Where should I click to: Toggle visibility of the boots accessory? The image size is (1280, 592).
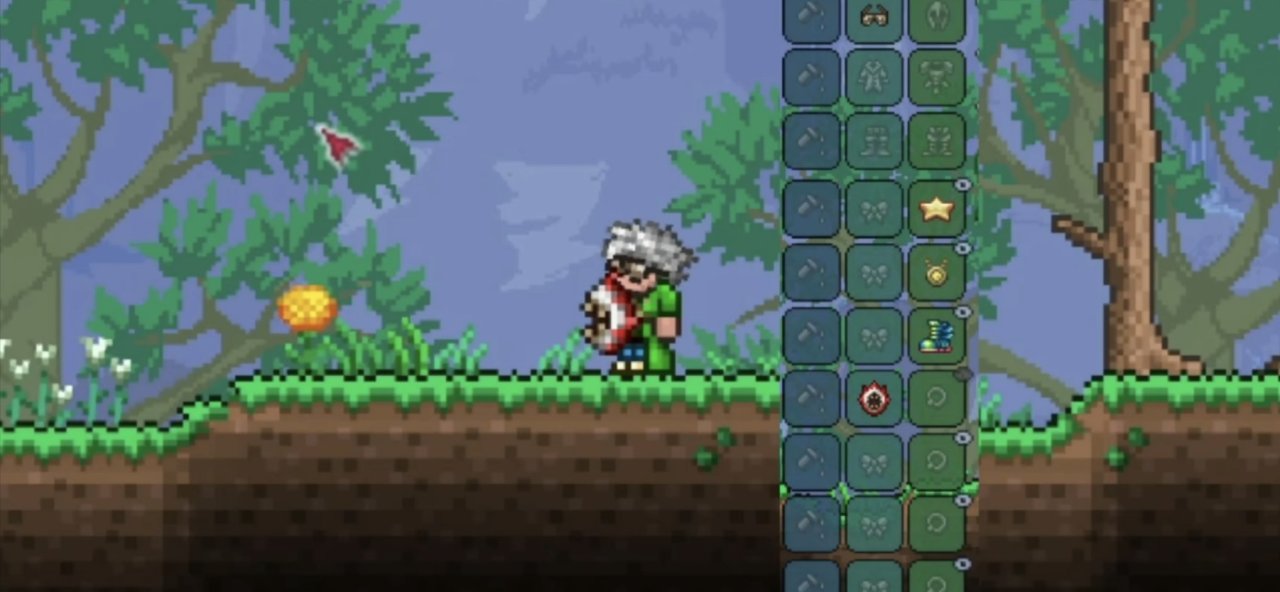962,312
